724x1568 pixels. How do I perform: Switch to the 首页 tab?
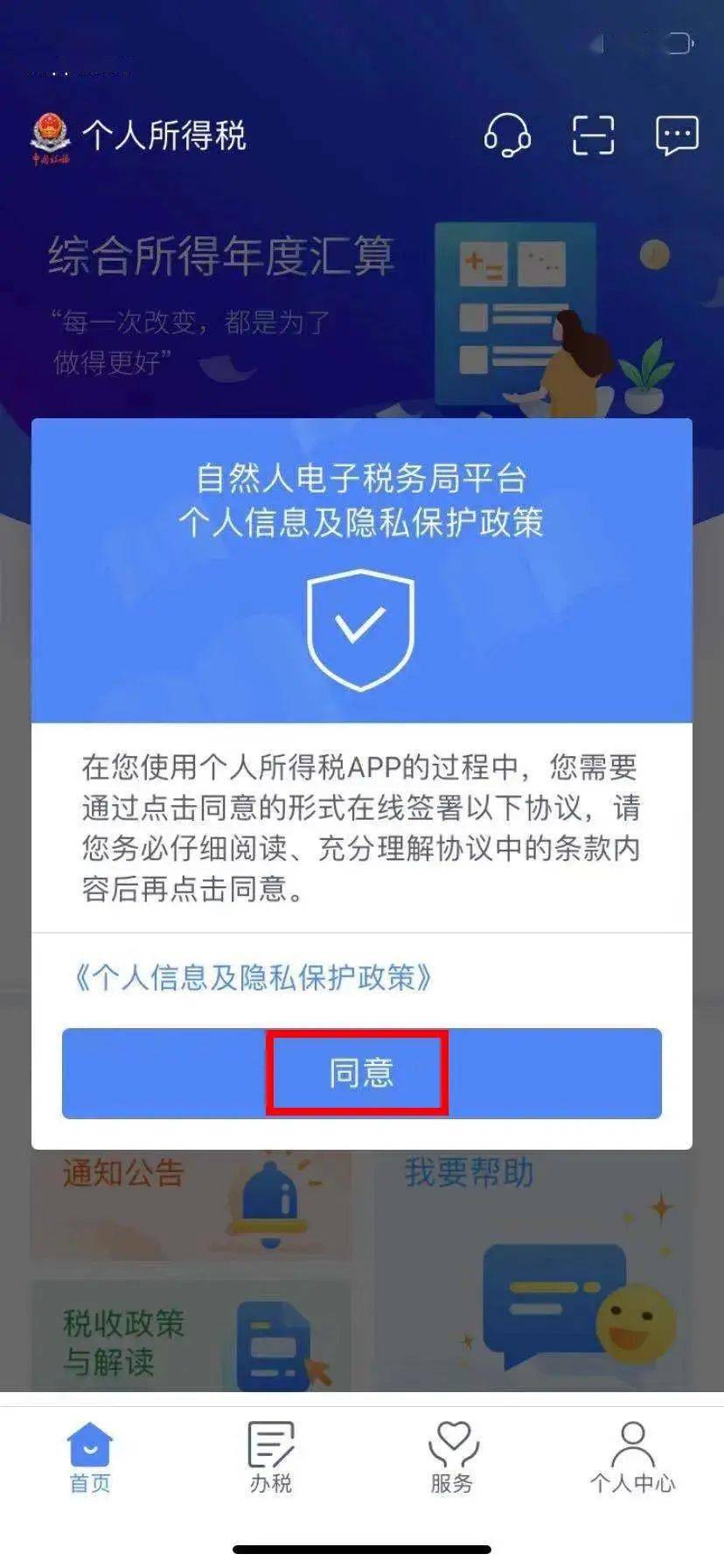click(x=90, y=1457)
